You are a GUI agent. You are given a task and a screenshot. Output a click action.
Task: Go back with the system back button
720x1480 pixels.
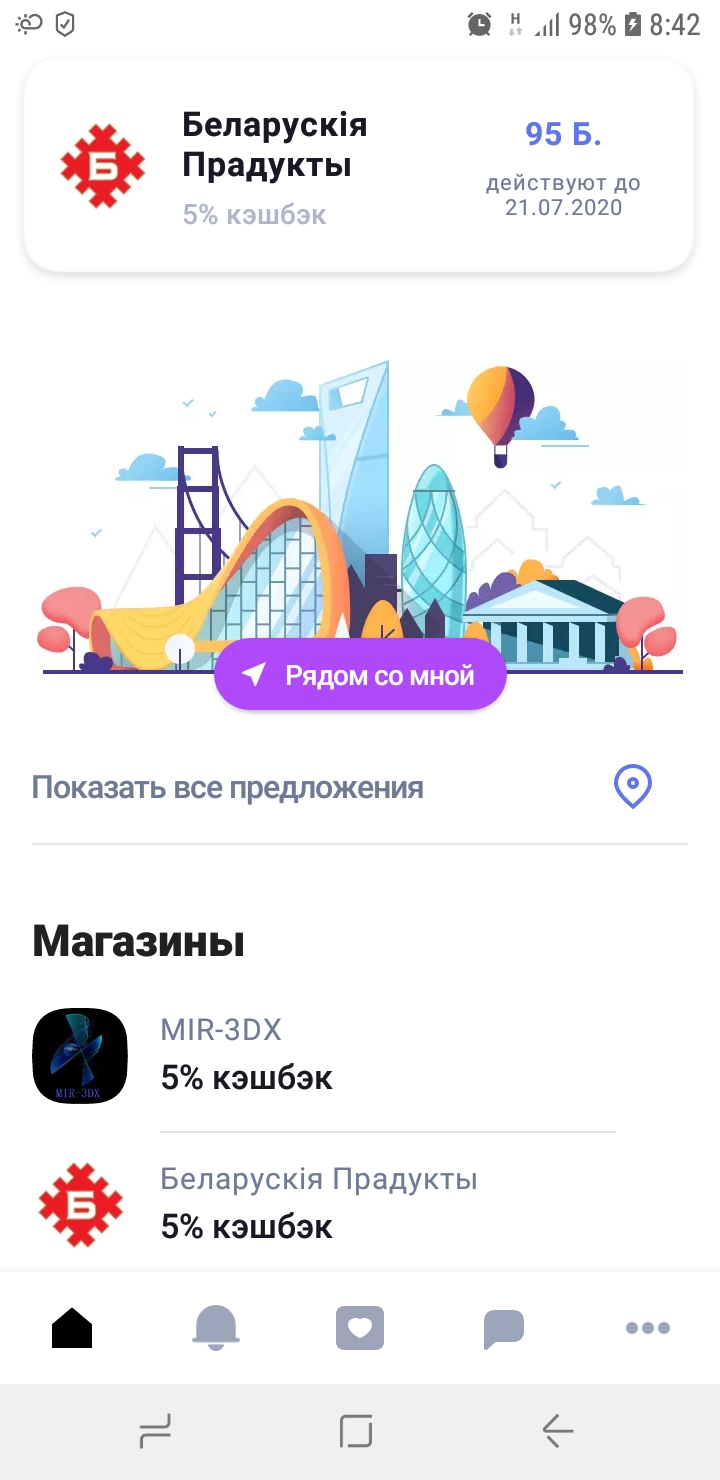[558, 1431]
